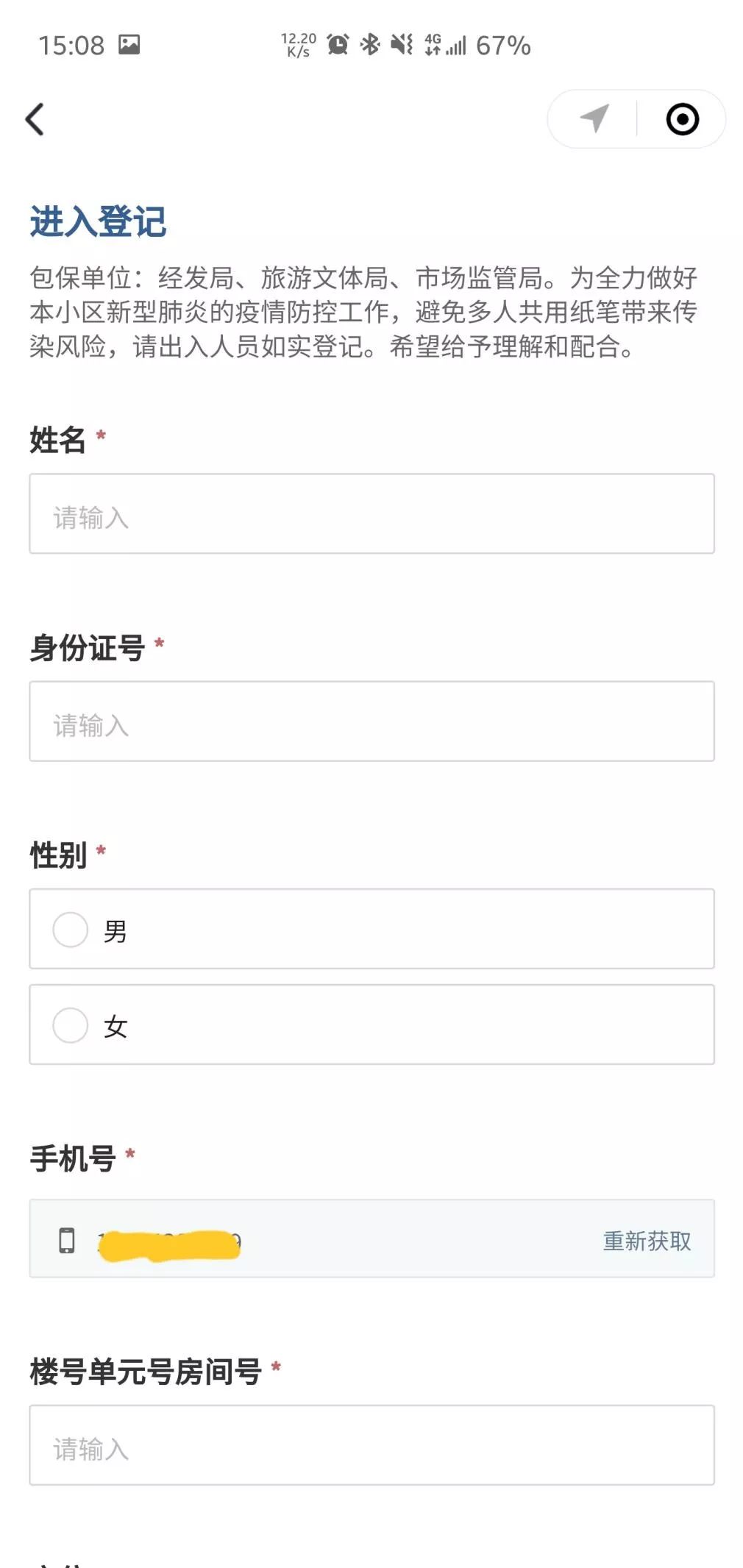The height and width of the screenshot is (1568, 743).
Task: Select 女 as gender
Action: 371,1024
